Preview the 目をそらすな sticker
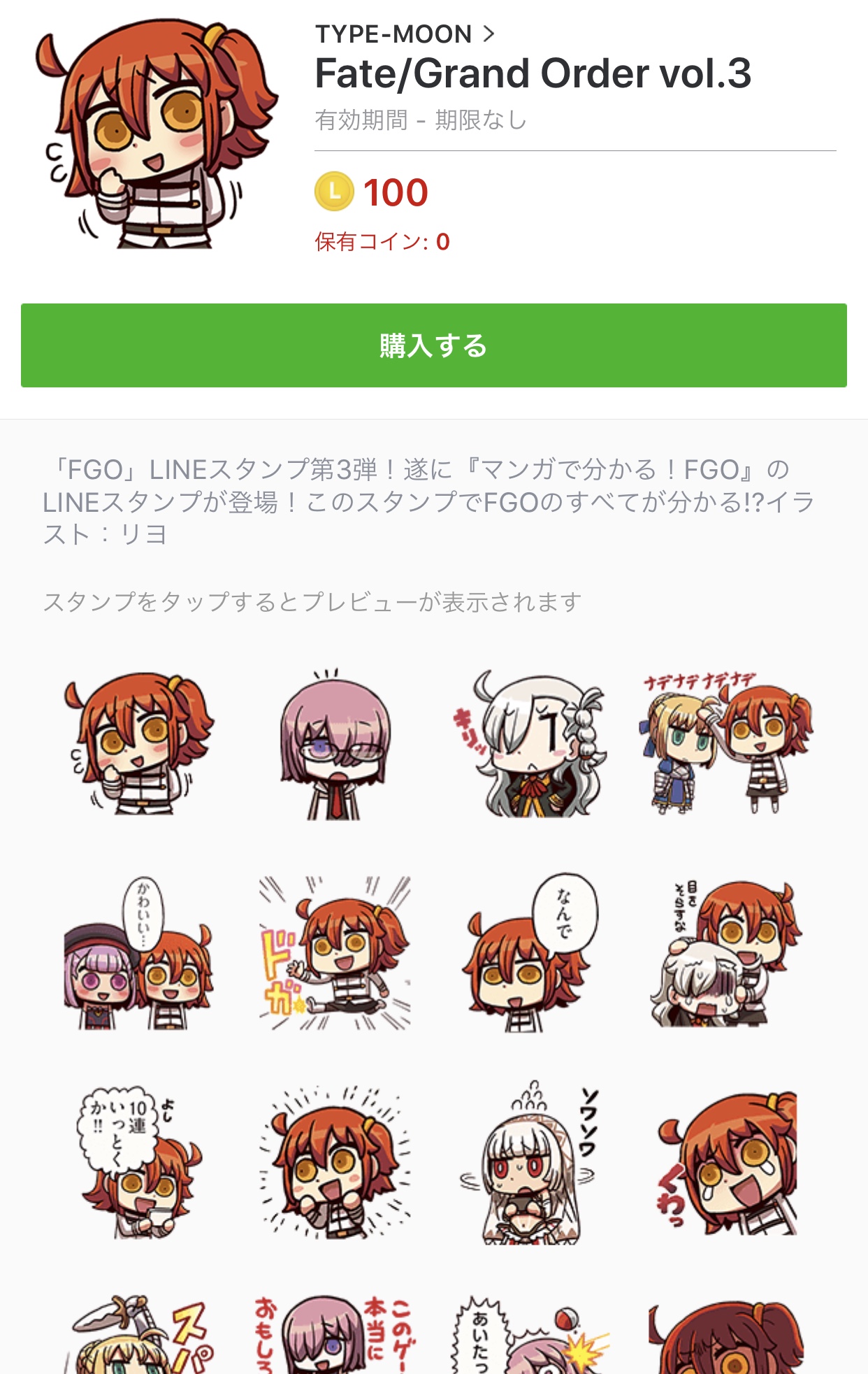This screenshot has width=868, height=1374. coord(728,954)
